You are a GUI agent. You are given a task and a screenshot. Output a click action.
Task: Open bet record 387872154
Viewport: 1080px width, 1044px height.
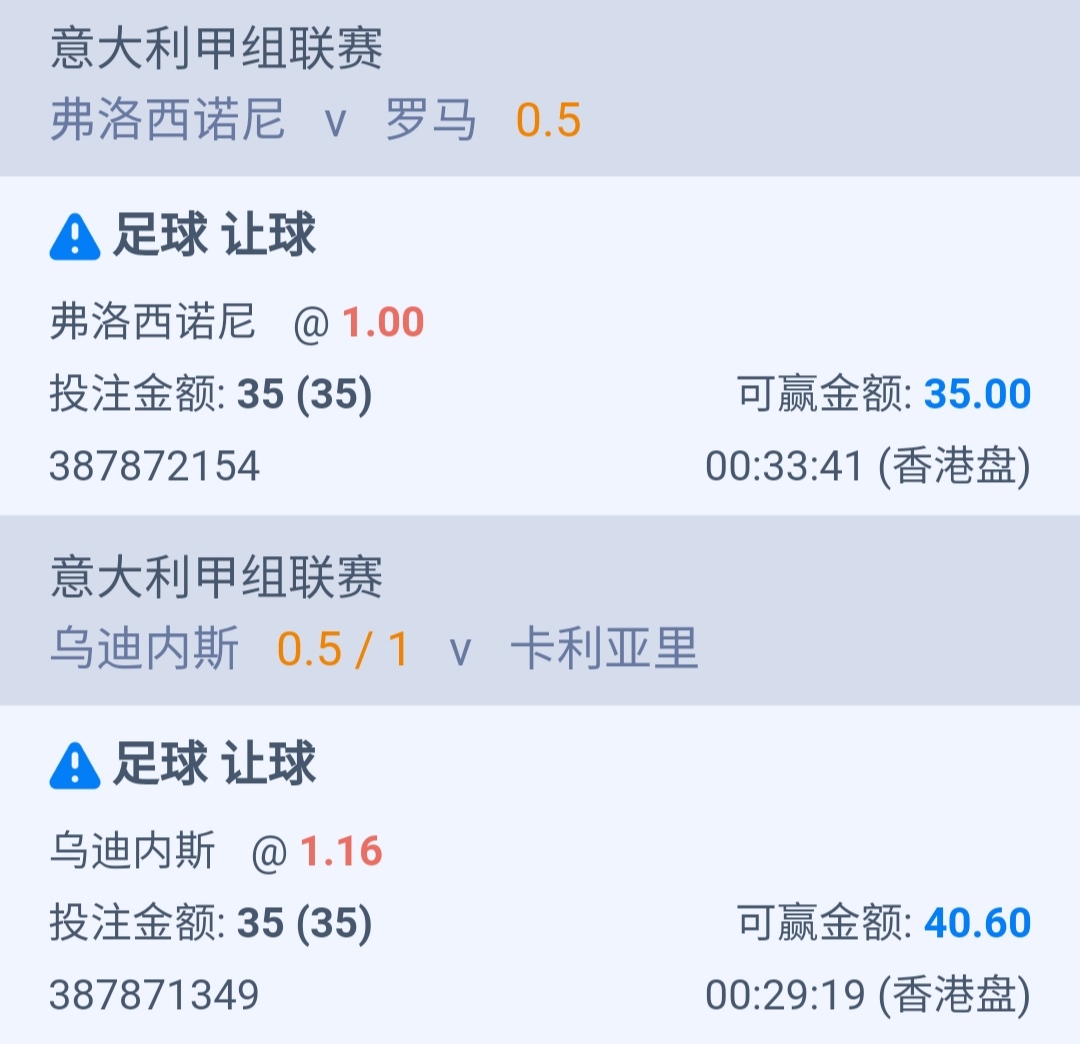[155, 466]
